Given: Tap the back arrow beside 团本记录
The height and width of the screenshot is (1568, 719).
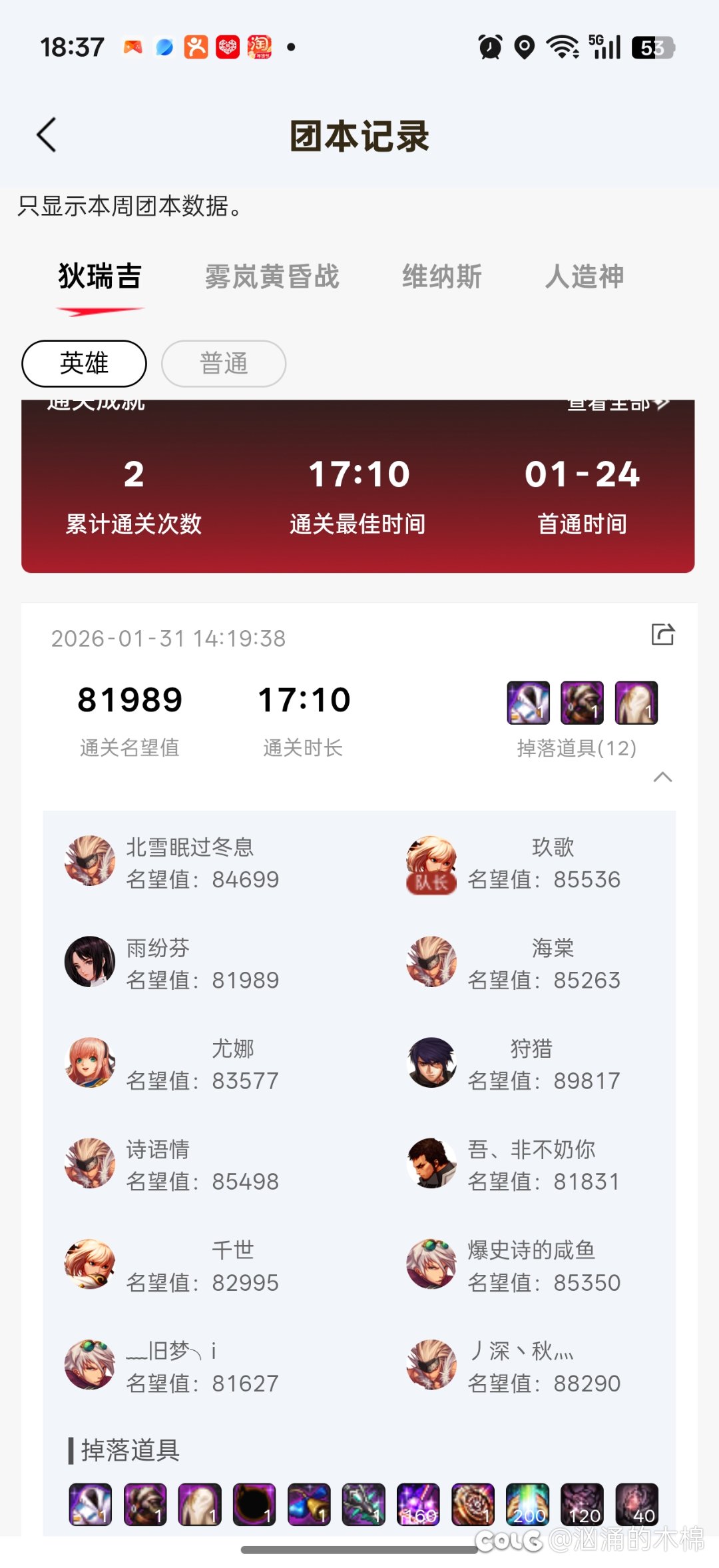Looking at the screenshot, I should tap(45, 133).
